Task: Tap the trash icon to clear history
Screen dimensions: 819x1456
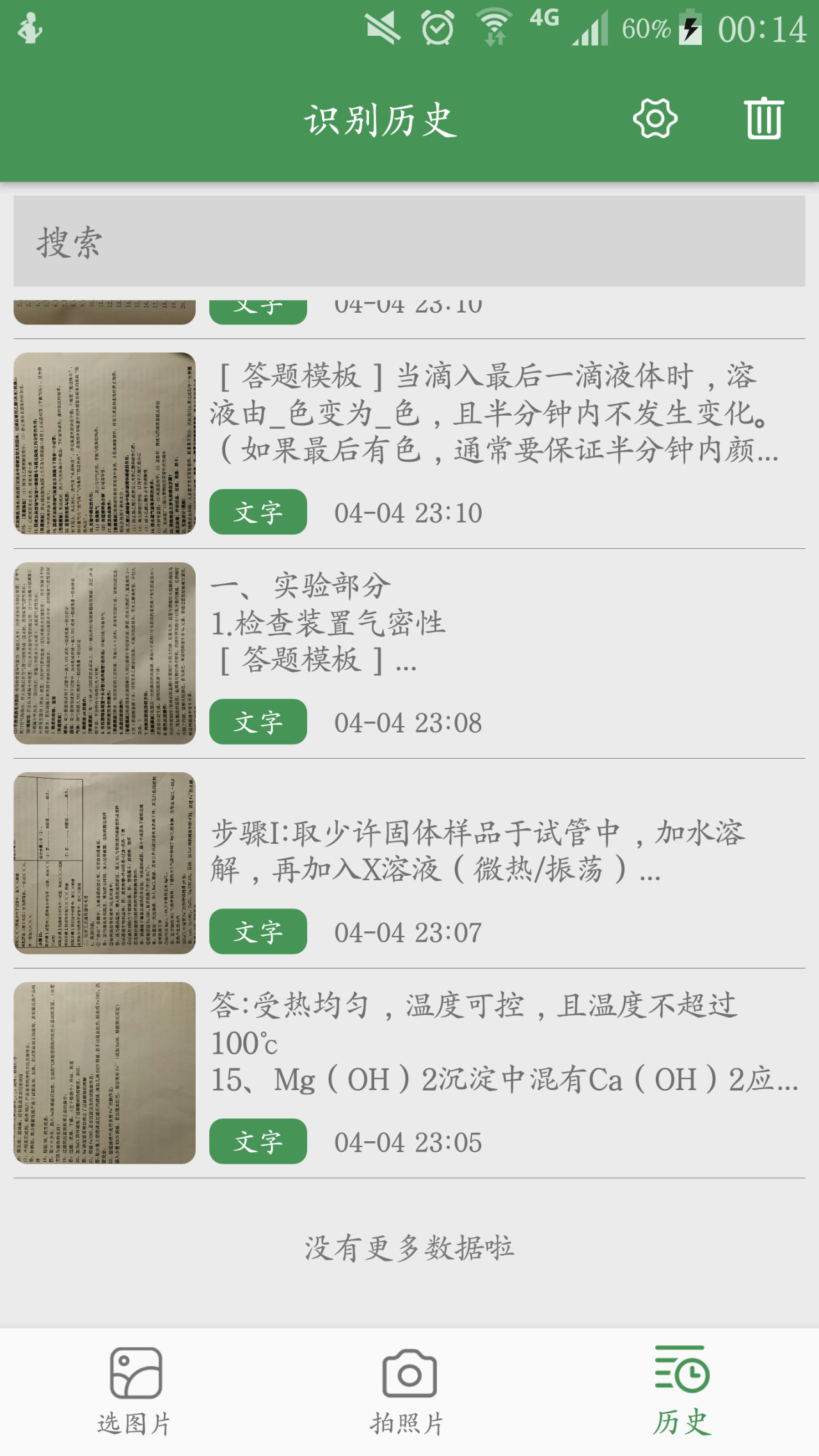Action: 763,119
